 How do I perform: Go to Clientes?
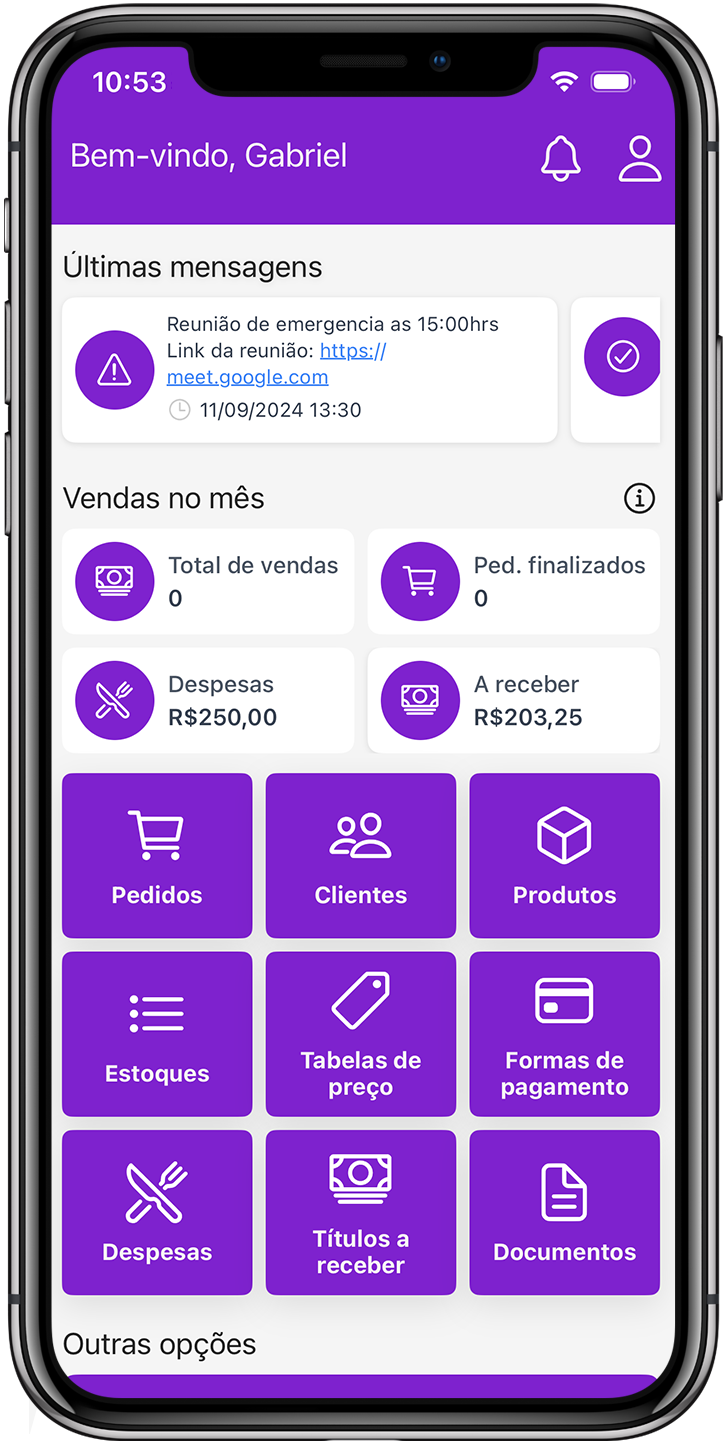click(x=361, y=855)
